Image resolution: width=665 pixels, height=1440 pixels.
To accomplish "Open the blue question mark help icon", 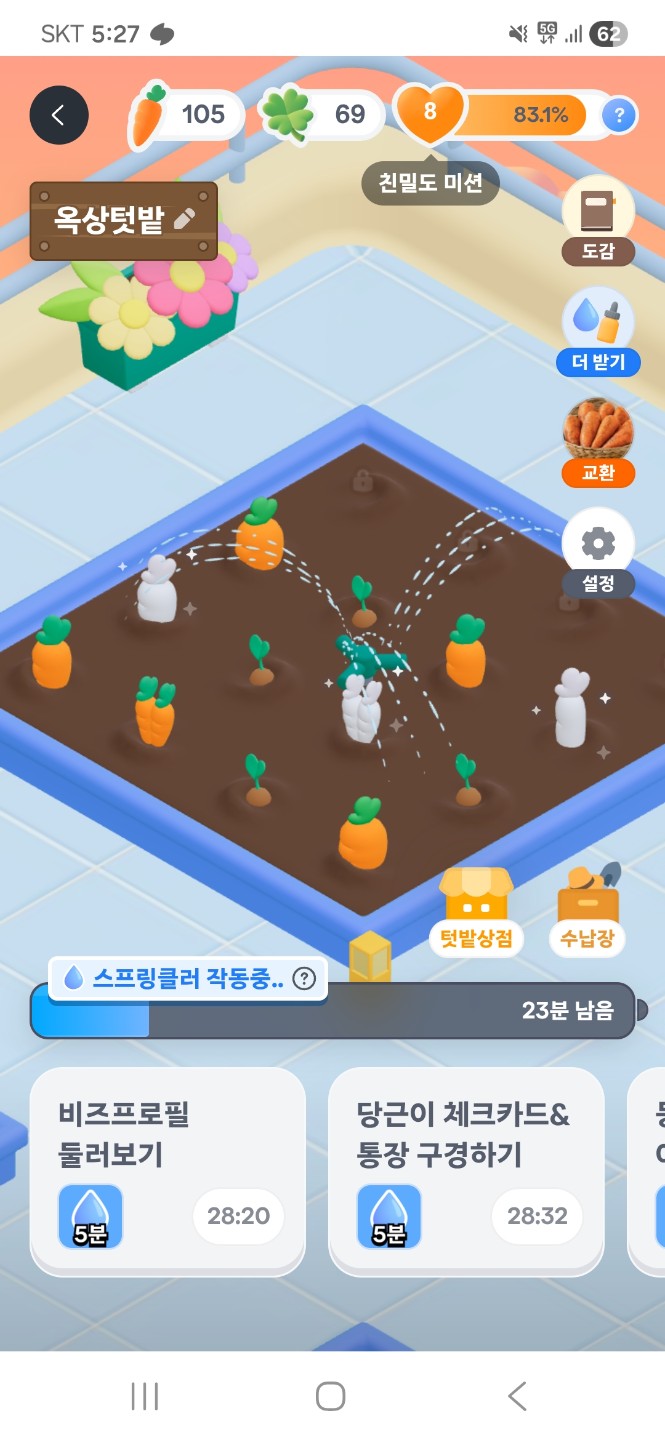I will (x=619, y=116).
